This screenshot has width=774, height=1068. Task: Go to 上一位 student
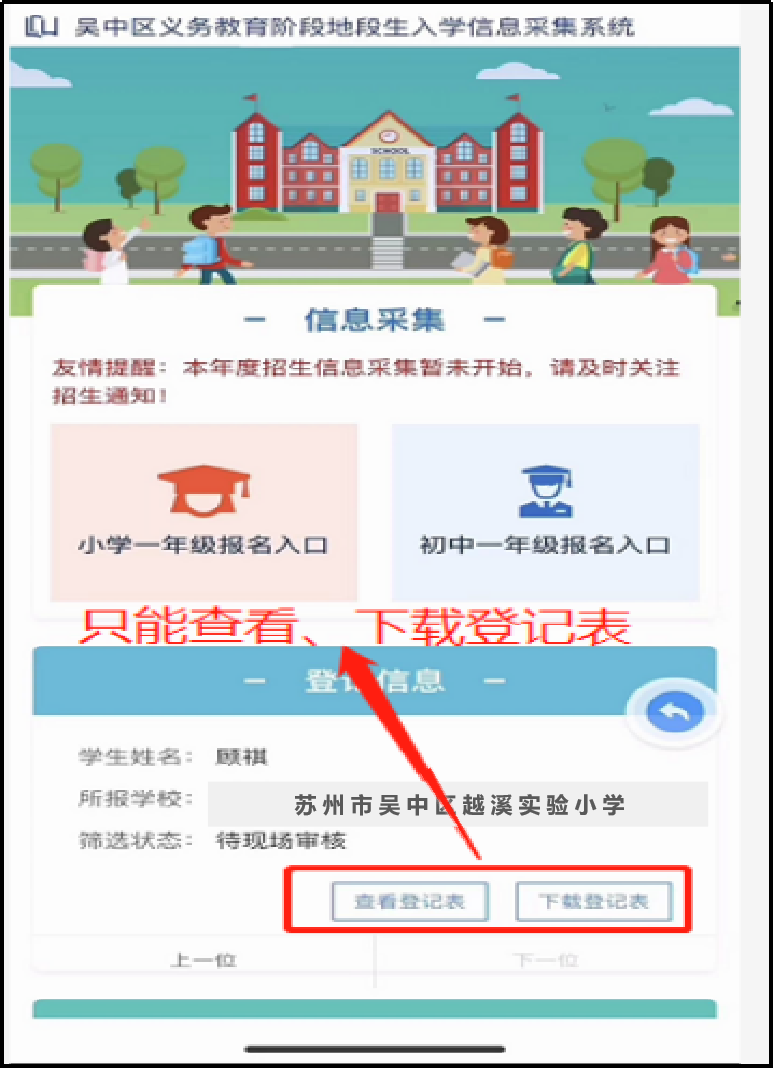(203, 960)
